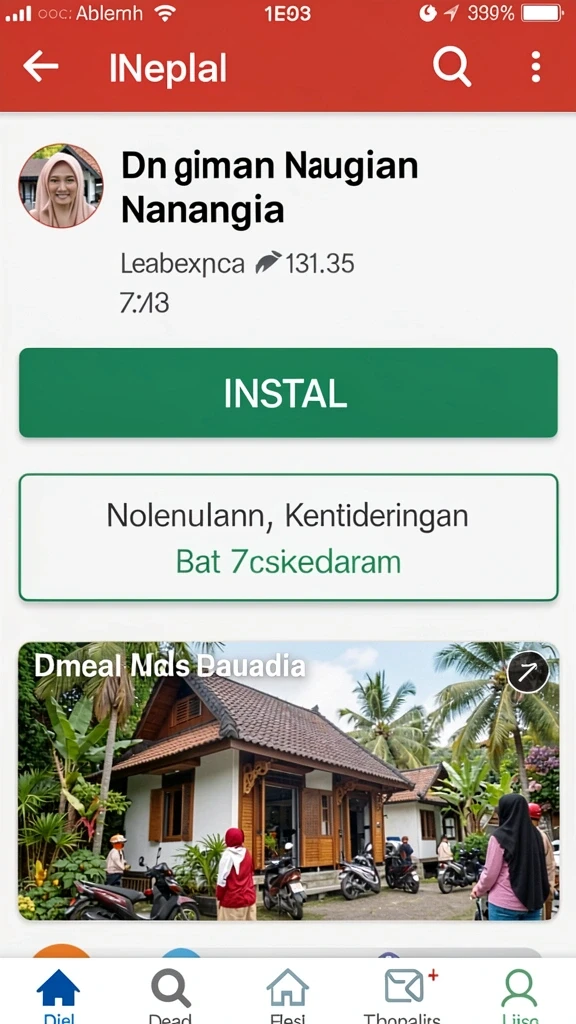Switch to the green person profile tab

coord(520,995)
